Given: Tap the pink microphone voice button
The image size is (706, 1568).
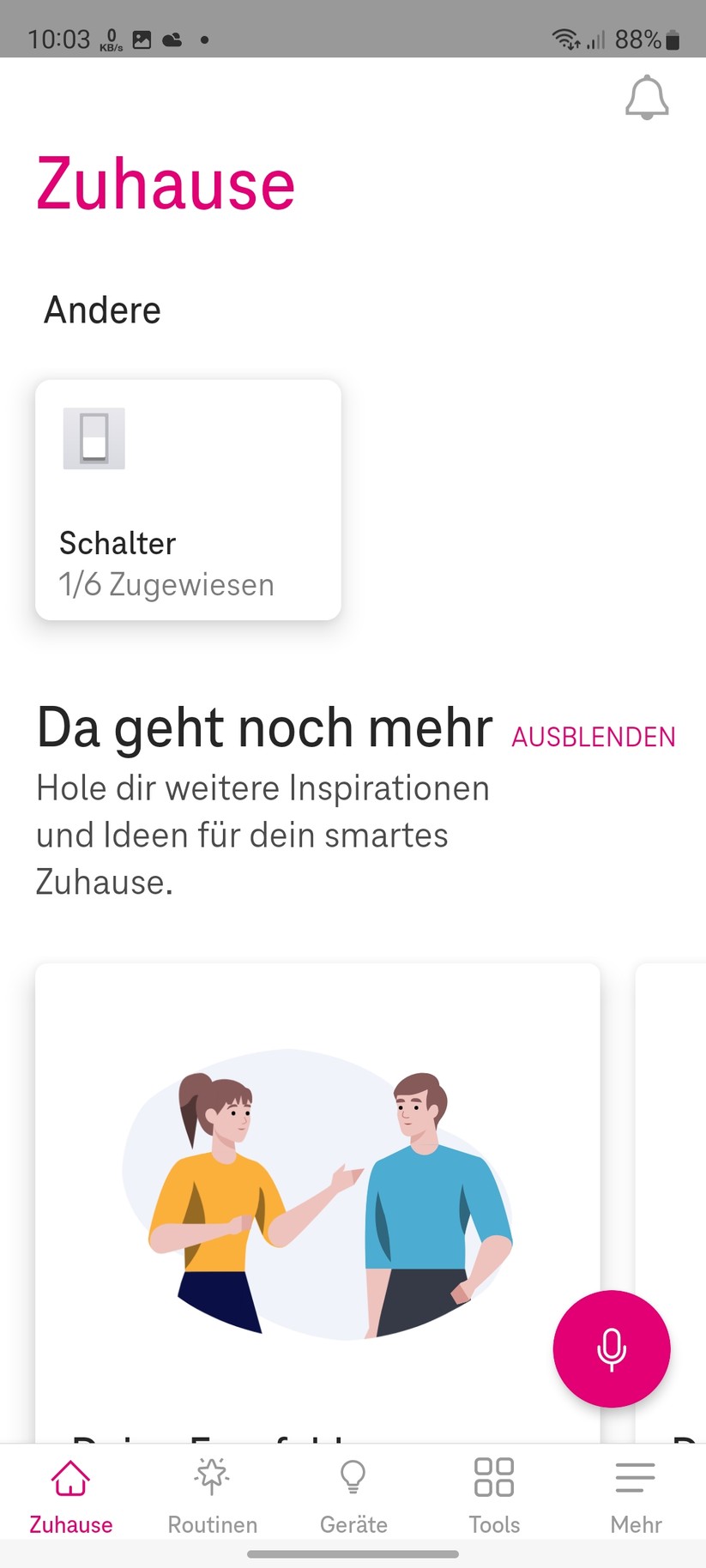Looking at the screenshot, I should [611, 1348].
